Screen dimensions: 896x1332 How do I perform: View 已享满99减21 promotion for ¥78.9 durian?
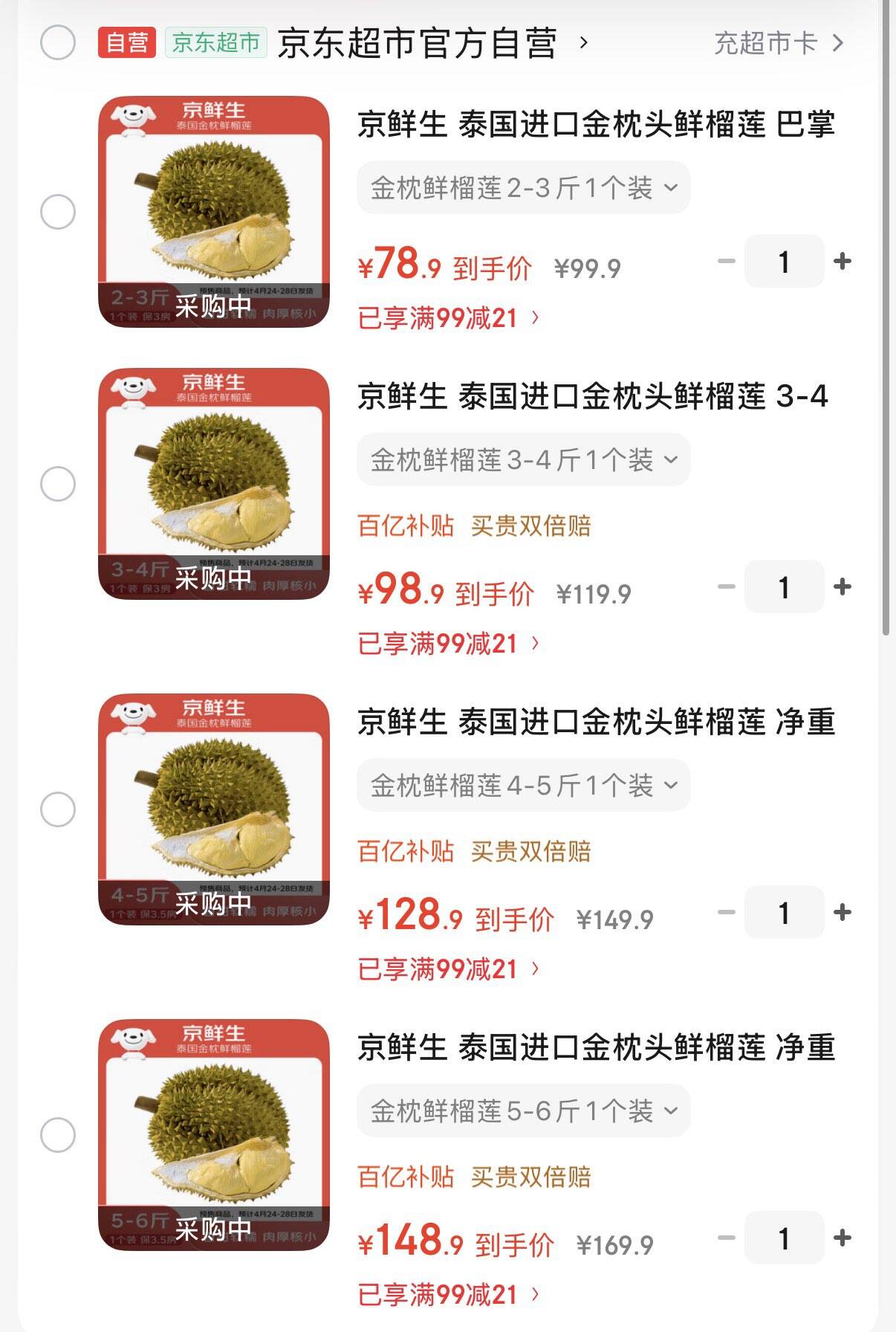(448, 319)
